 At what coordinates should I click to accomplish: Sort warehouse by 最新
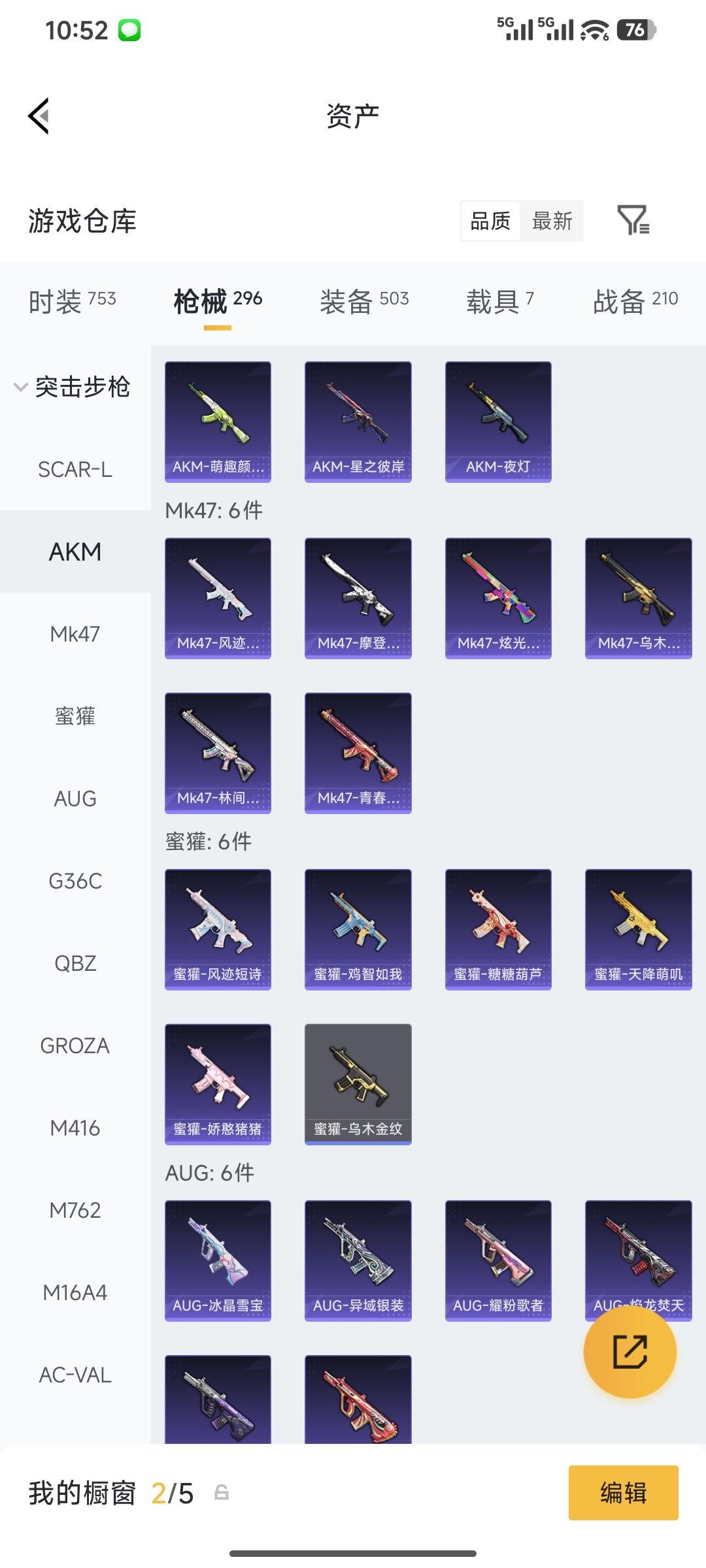(x=552, y=221)
